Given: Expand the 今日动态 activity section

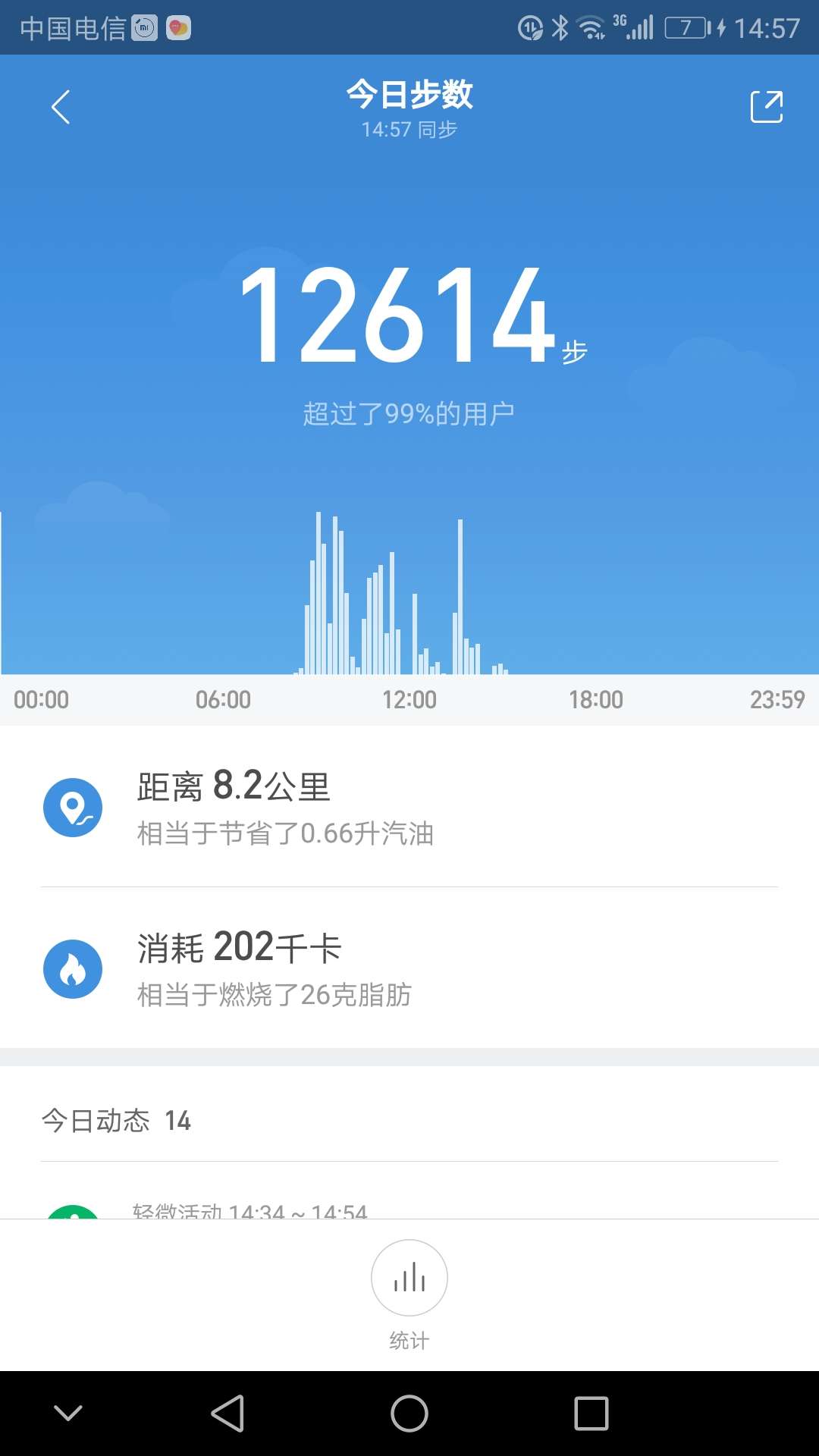Looking at the screenshot, I should click(x=114, y=1122).
